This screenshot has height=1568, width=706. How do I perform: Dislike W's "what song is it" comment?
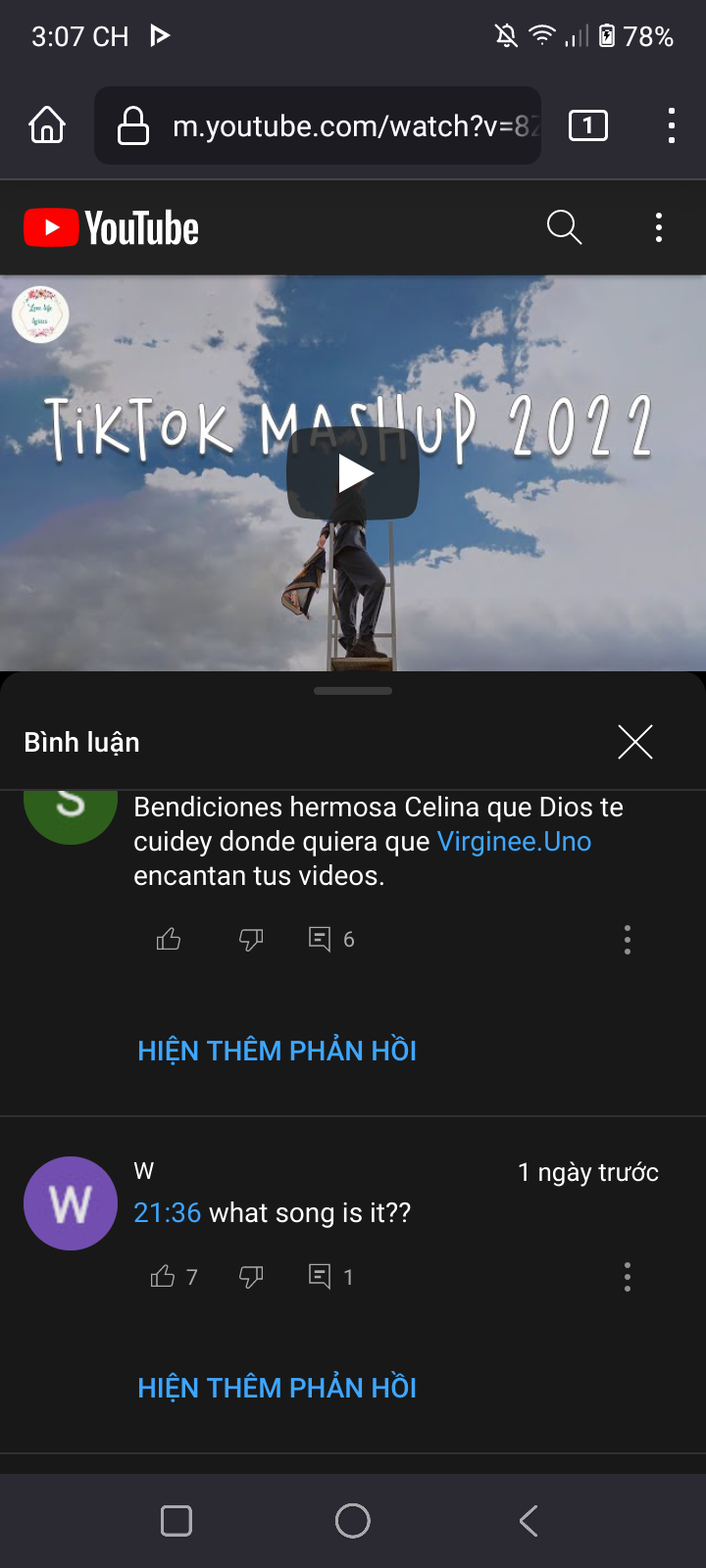pyautogui.click(x=251, y=1276)
